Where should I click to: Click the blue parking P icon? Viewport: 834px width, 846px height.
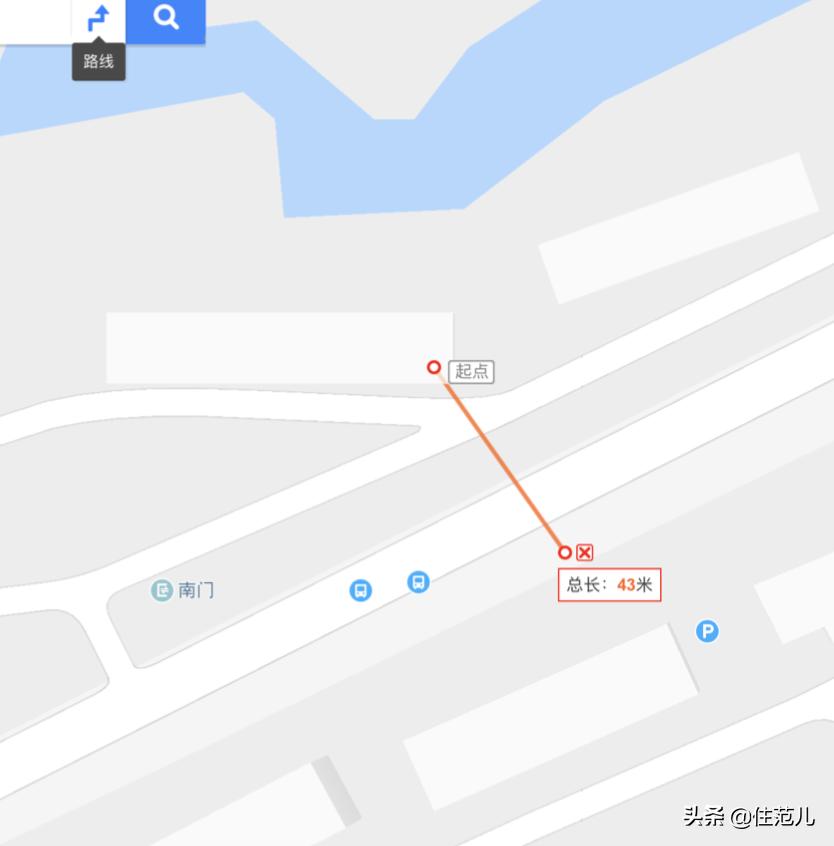(x=707, y=632)
